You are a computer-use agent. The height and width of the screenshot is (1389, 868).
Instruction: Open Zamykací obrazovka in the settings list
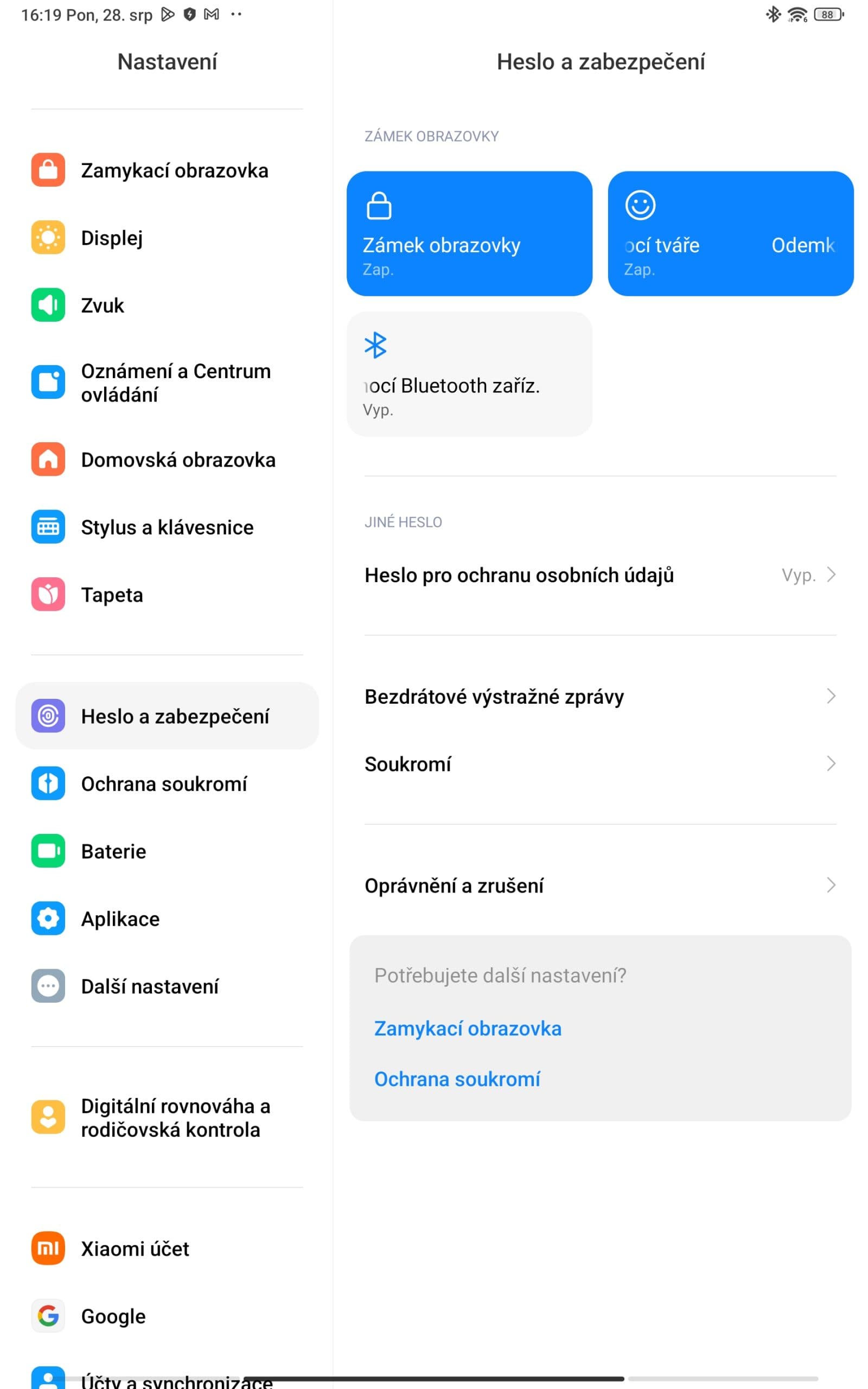point(167,170)
